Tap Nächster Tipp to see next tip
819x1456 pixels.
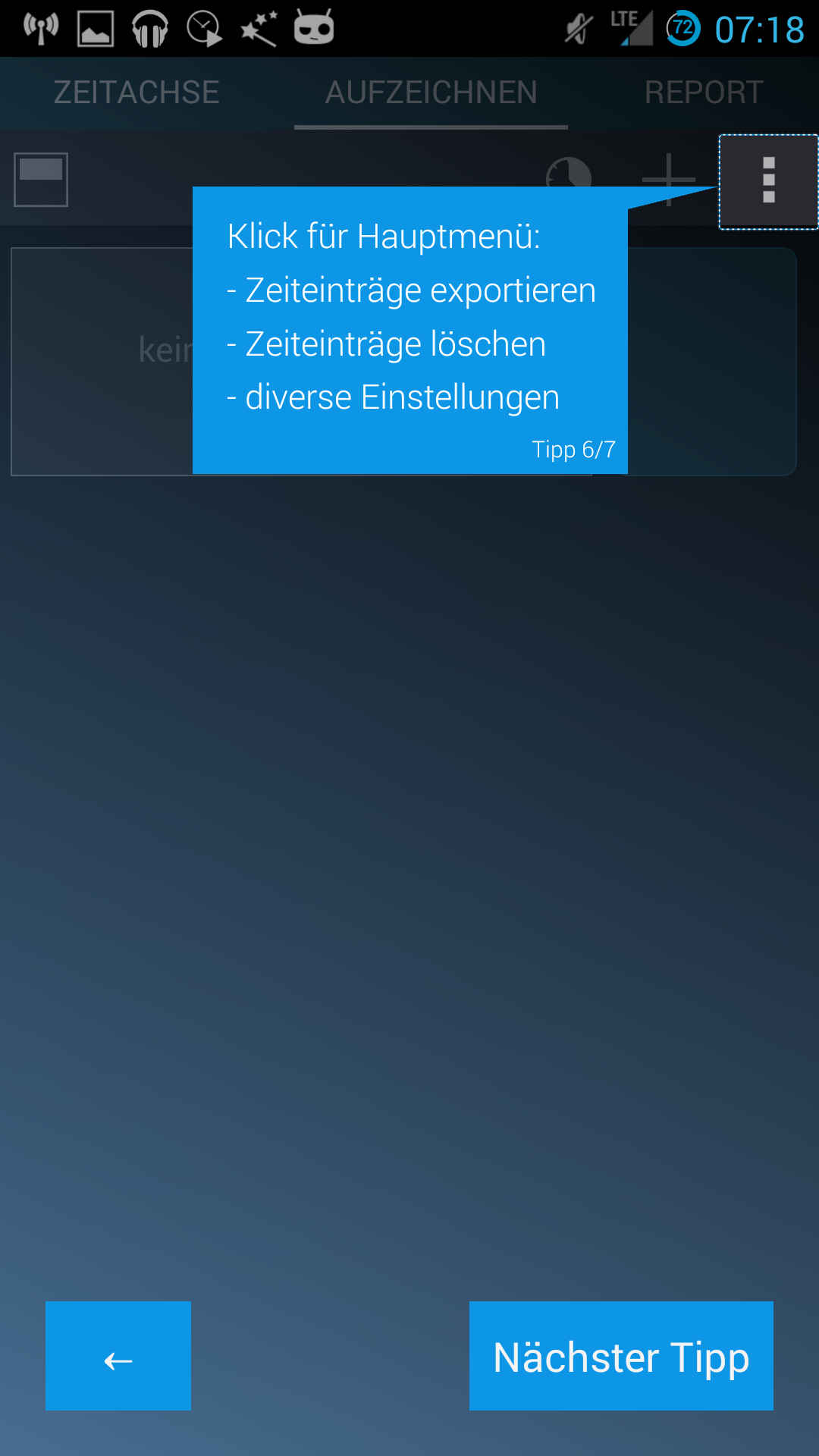[621, 1356]
